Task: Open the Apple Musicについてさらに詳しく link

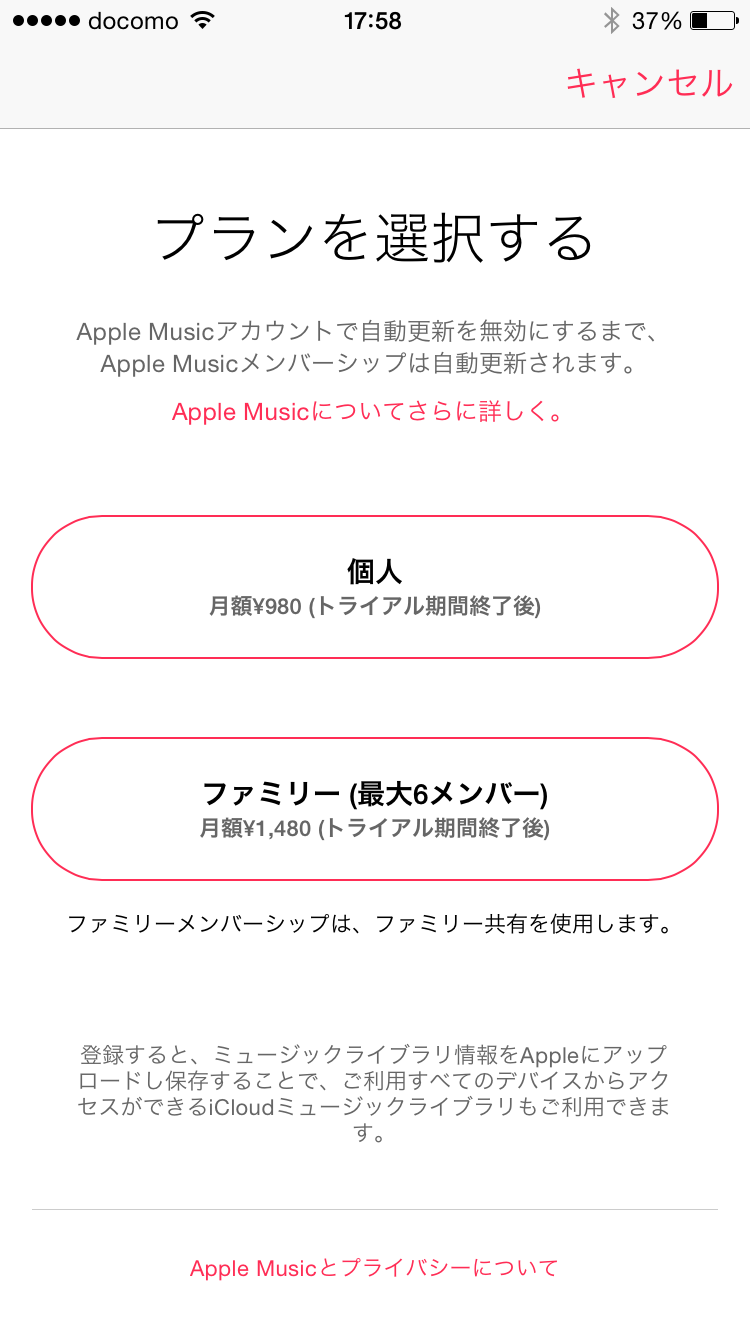Action: pos(367,411)
